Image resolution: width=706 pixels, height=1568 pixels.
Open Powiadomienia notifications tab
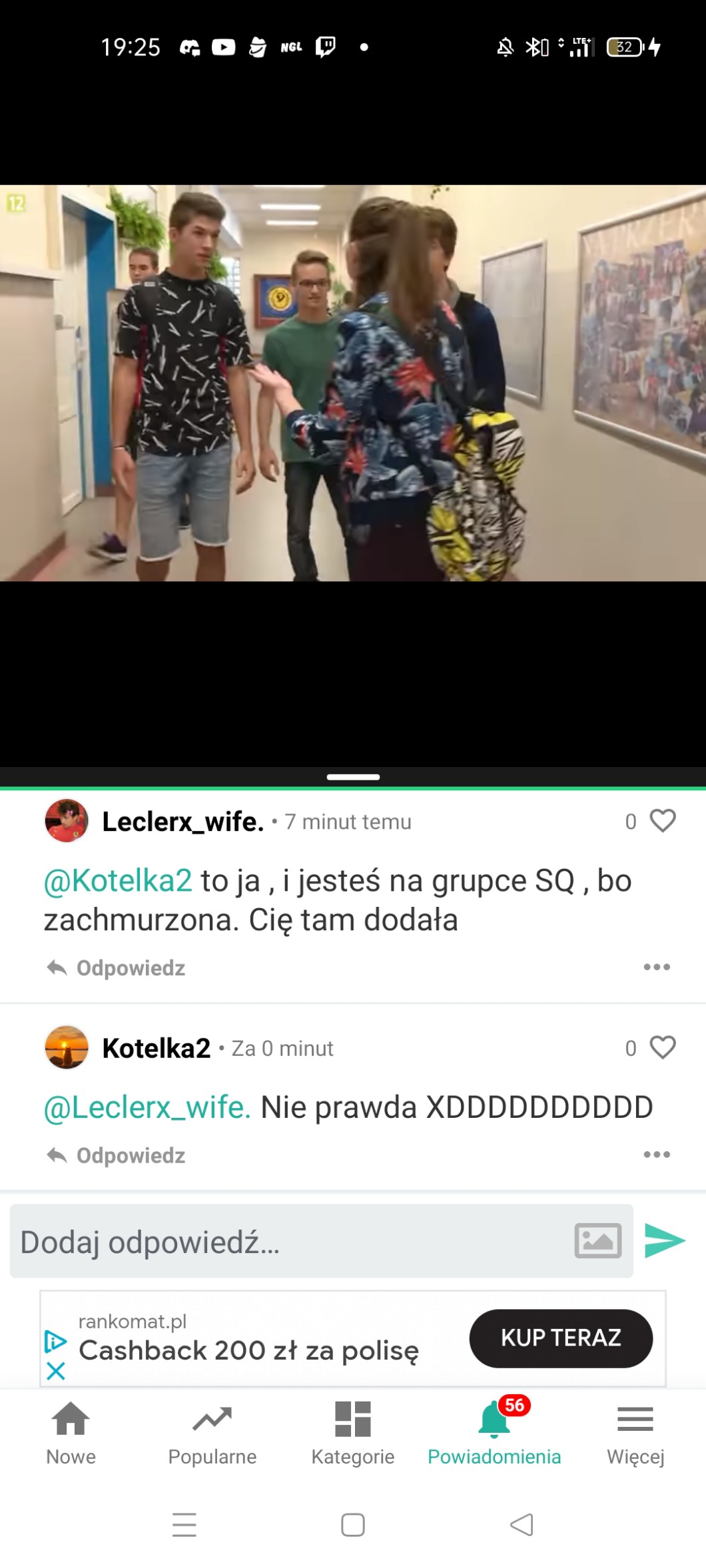[494, 1433]
